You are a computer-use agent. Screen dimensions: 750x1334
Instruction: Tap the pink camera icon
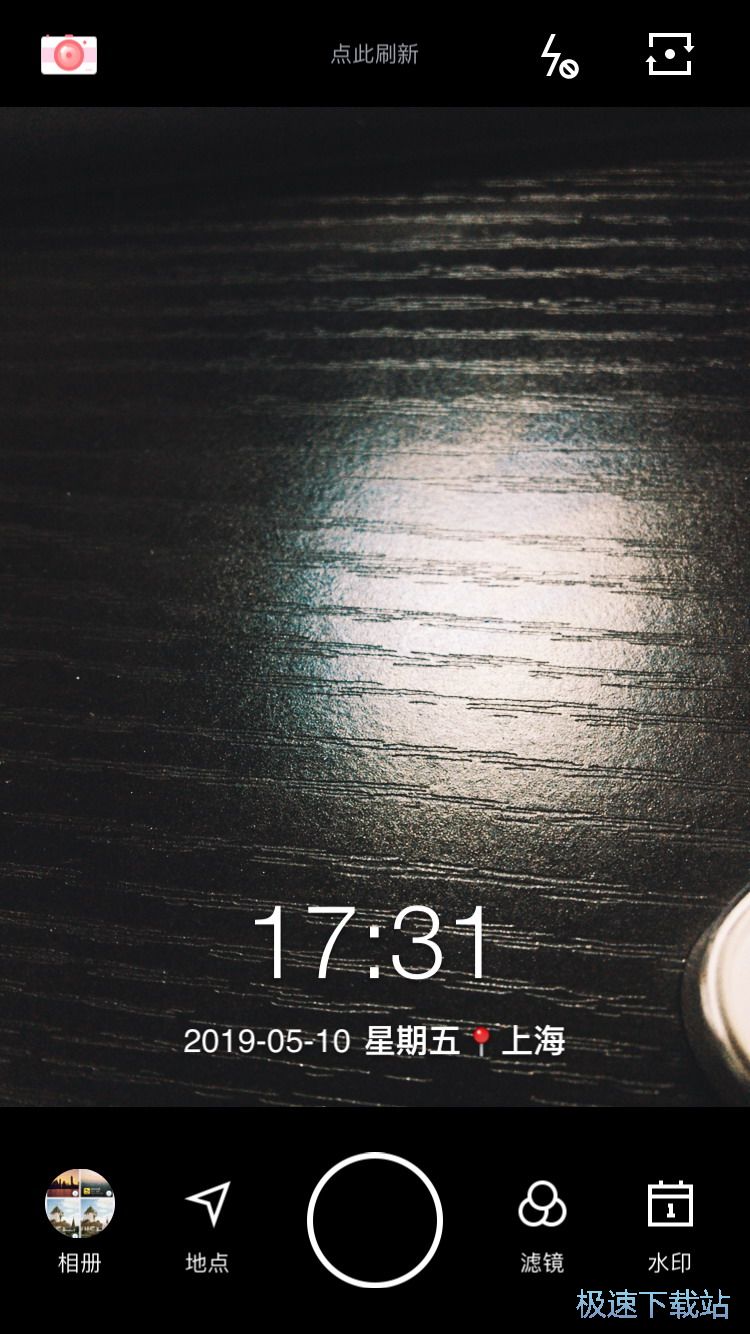(69, 54)
